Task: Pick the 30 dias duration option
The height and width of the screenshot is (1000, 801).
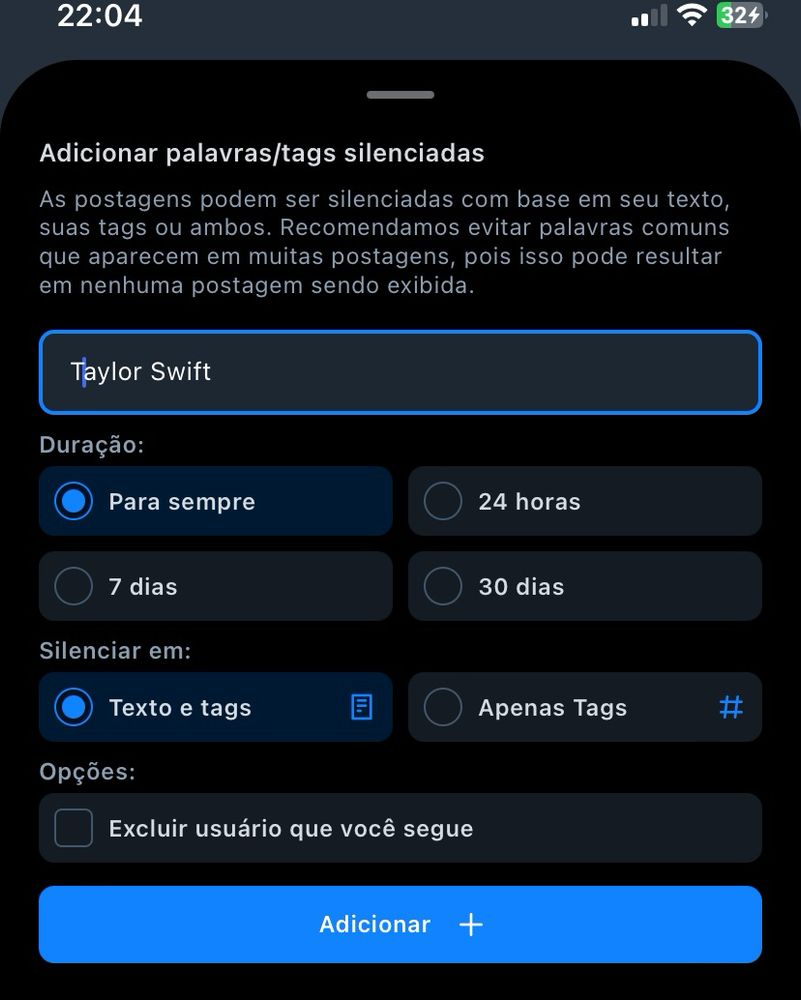Action: pos(585,586)
